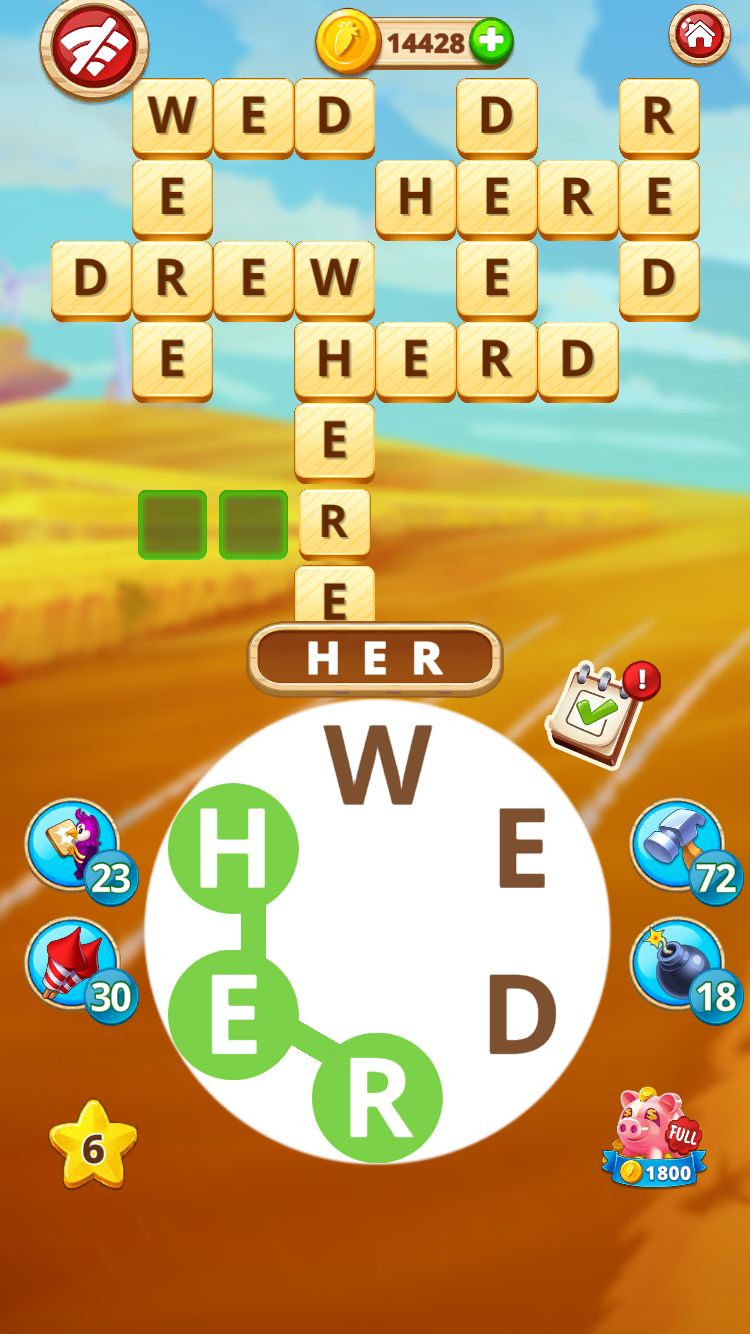Go to the home screen
This screenshot has height=1334, width=750.
[x=699, y=36]
